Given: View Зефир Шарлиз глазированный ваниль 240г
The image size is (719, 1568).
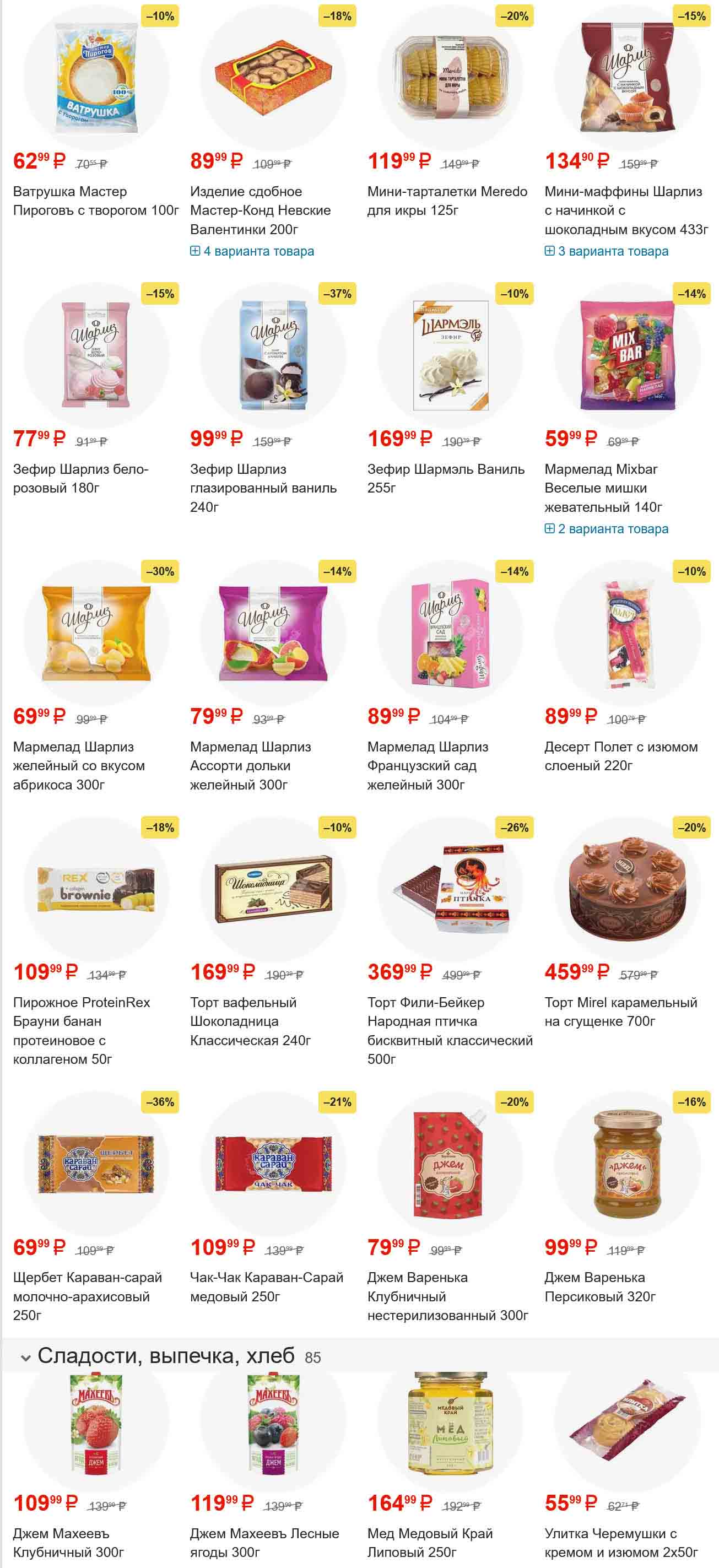Looking at the screenshot, I should click(263, 488).
